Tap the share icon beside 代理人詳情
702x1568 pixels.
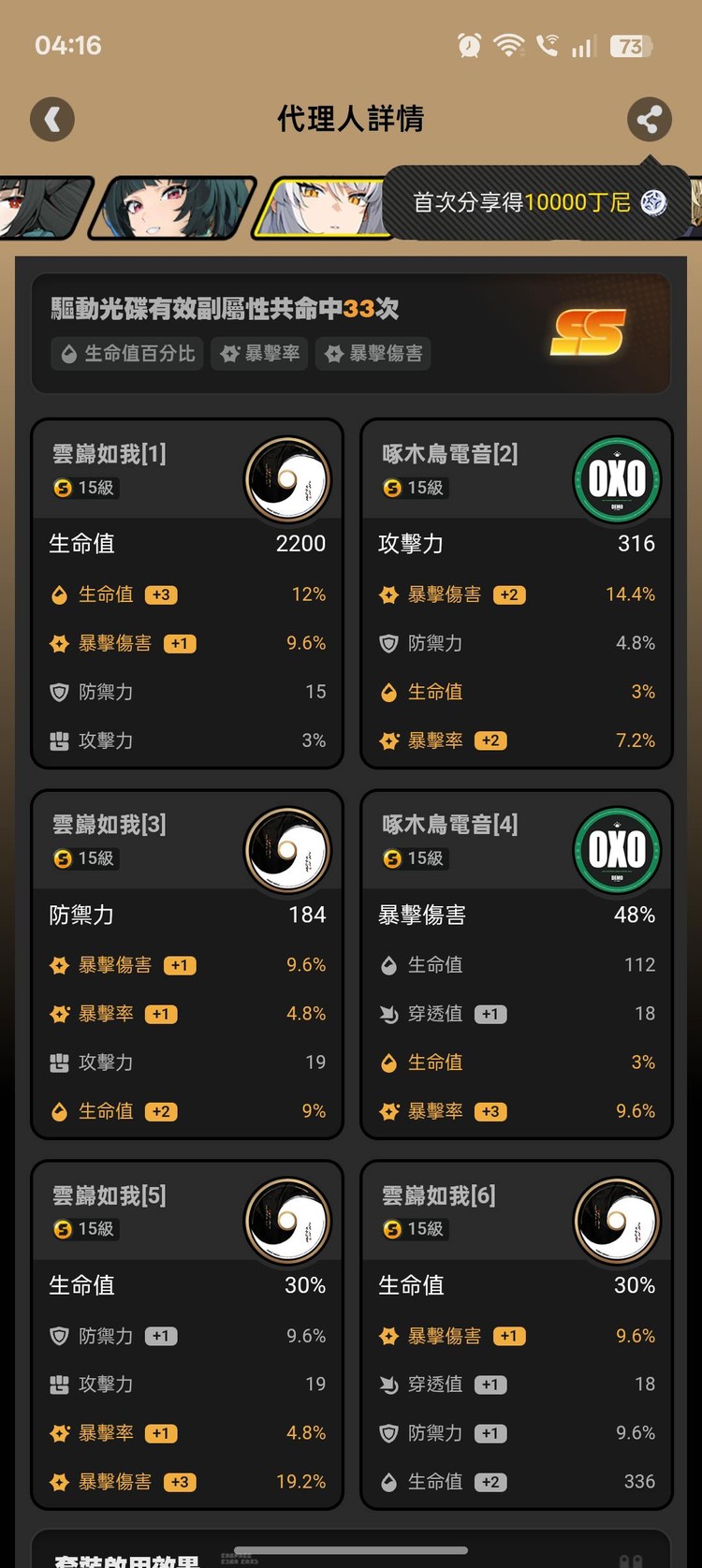(x=650, y=119)
